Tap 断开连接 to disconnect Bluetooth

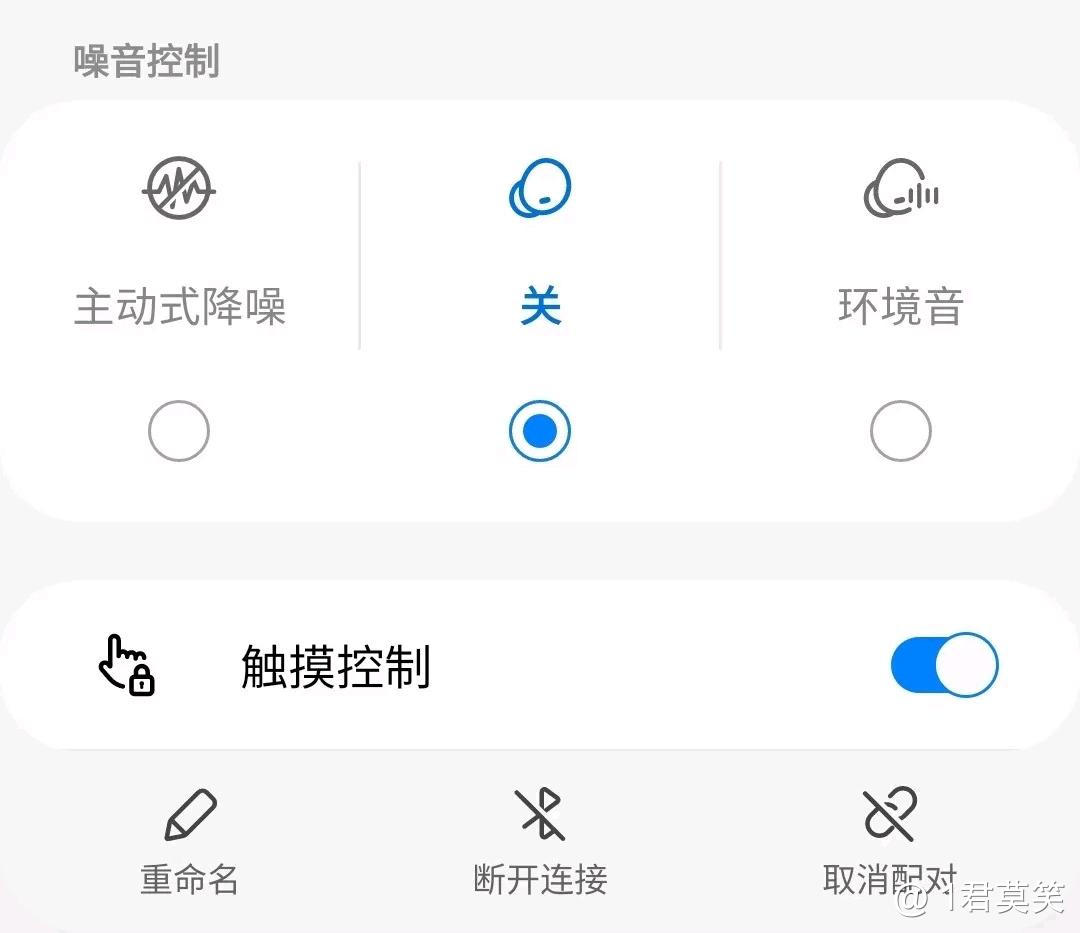[540, 842]
